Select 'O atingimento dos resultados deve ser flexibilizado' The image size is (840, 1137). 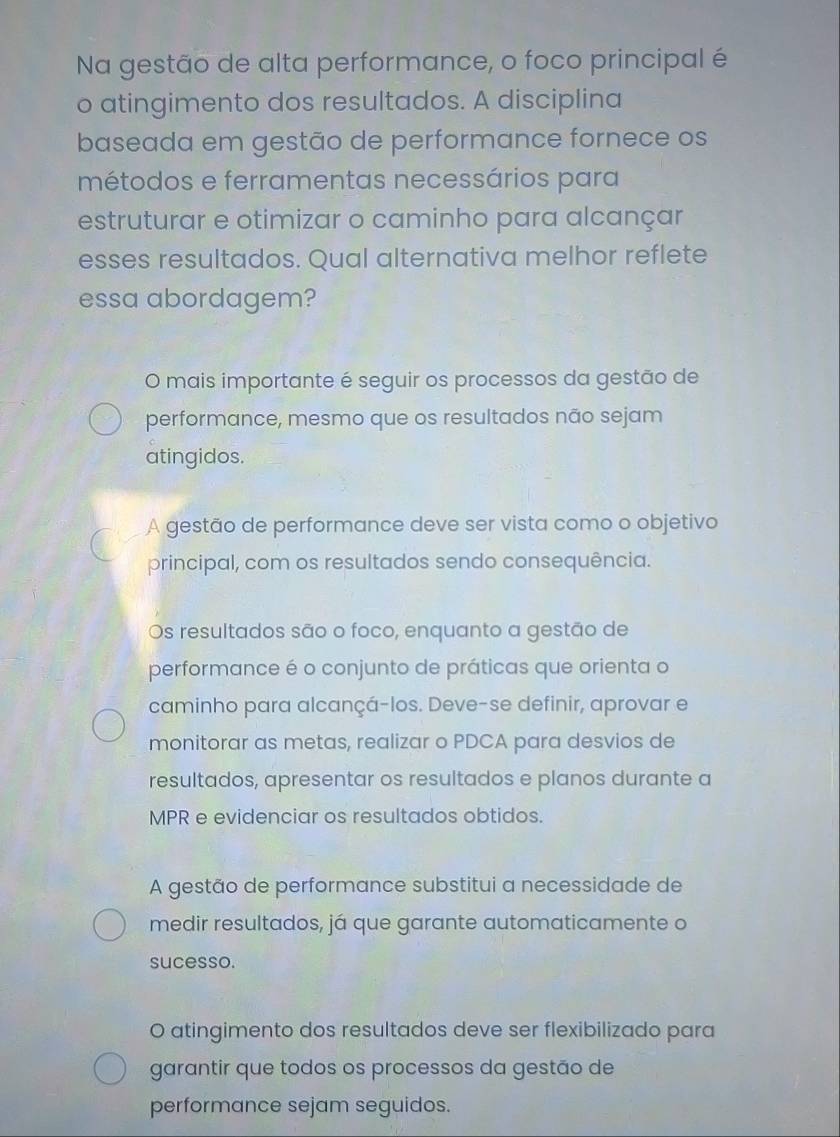(x=109, y=1068)
